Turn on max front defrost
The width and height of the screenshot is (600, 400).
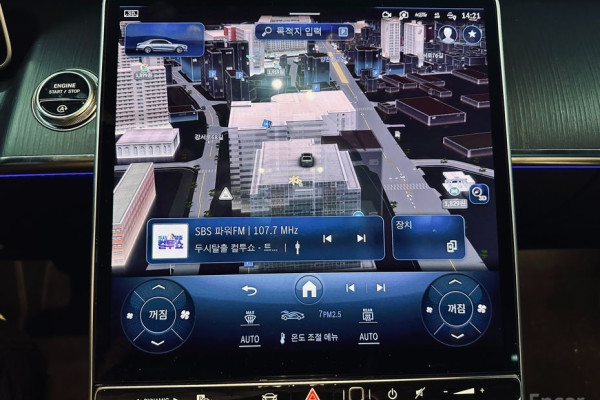tap(250, 316)
